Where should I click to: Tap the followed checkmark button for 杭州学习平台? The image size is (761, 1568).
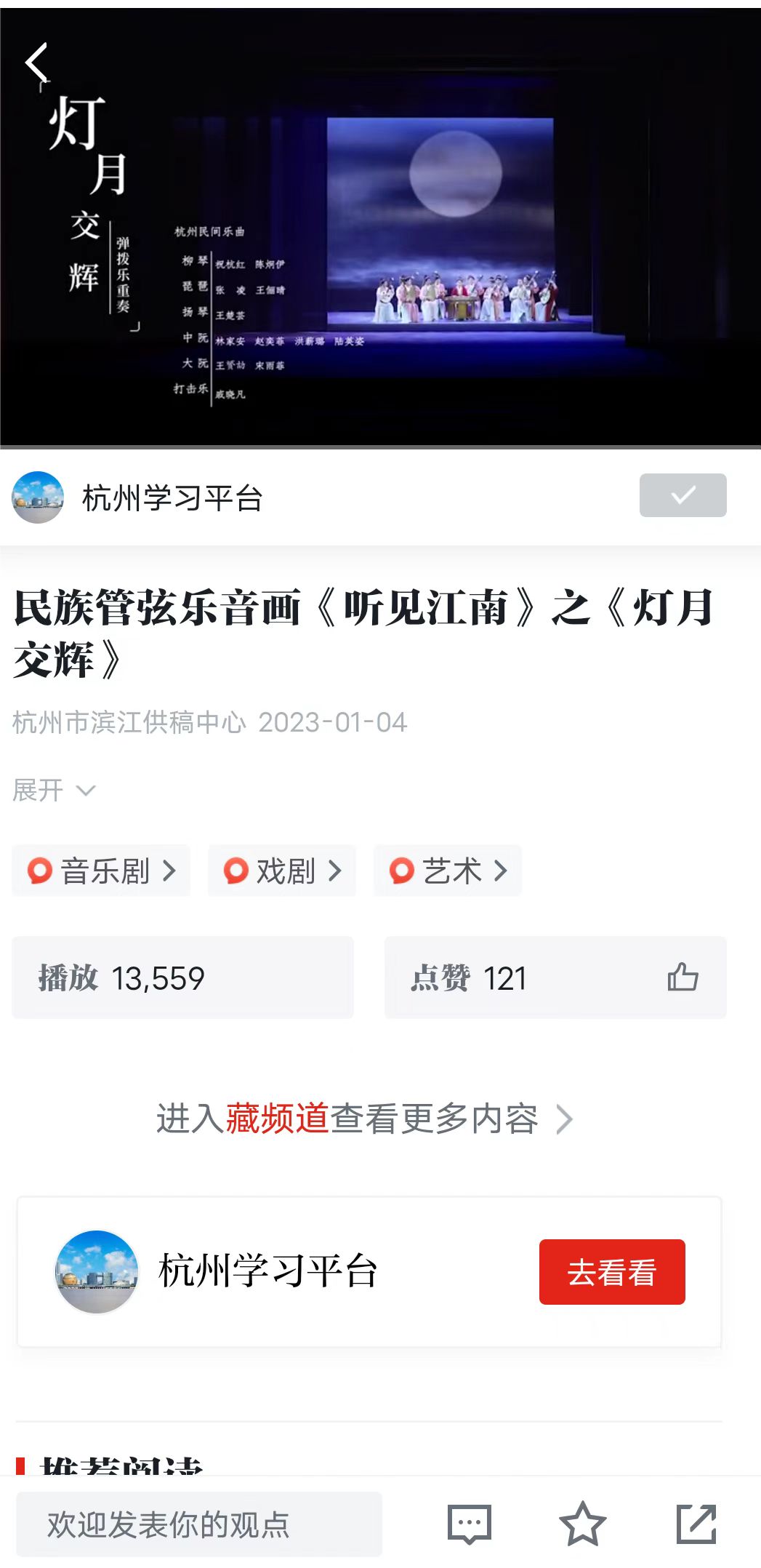(x=683, y=495)
